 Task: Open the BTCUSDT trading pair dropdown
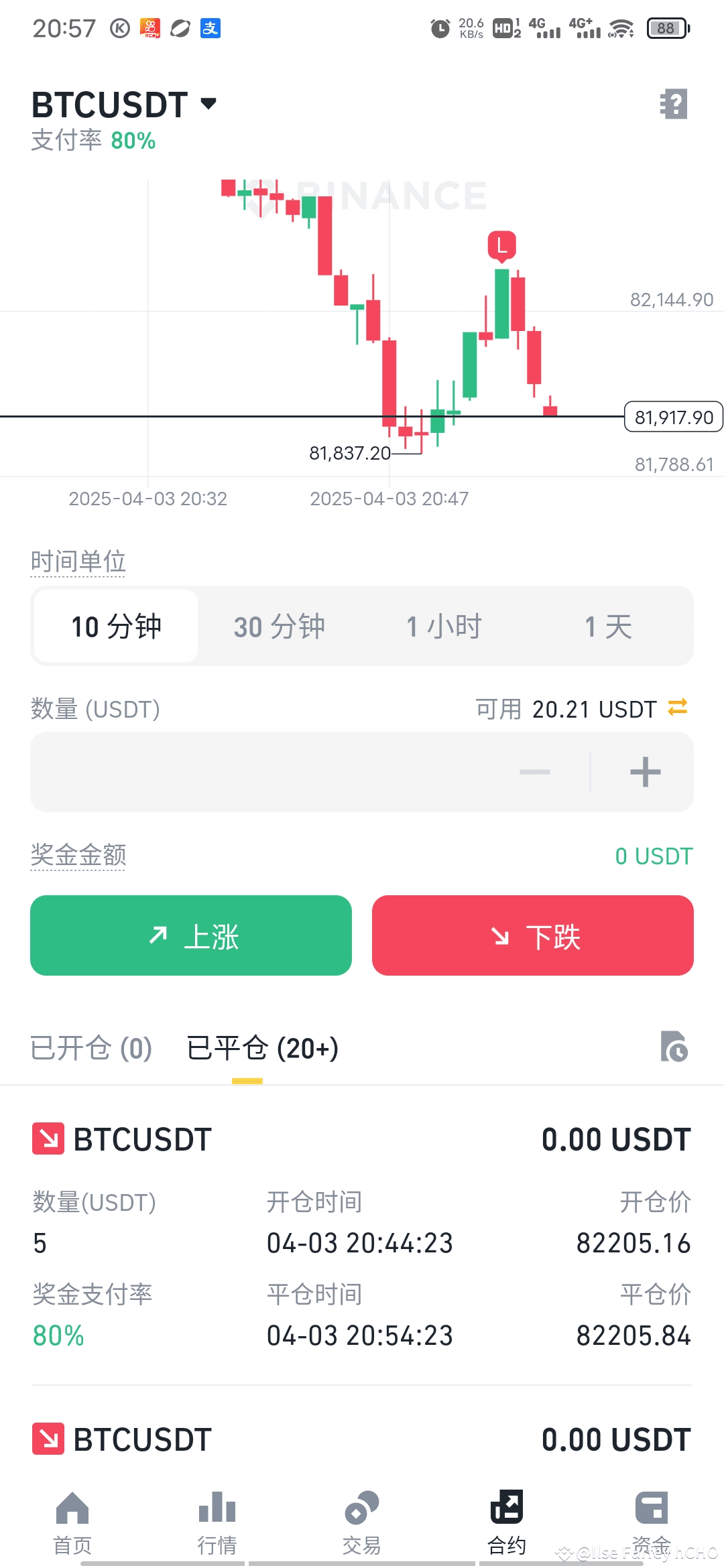pos(124,105)
